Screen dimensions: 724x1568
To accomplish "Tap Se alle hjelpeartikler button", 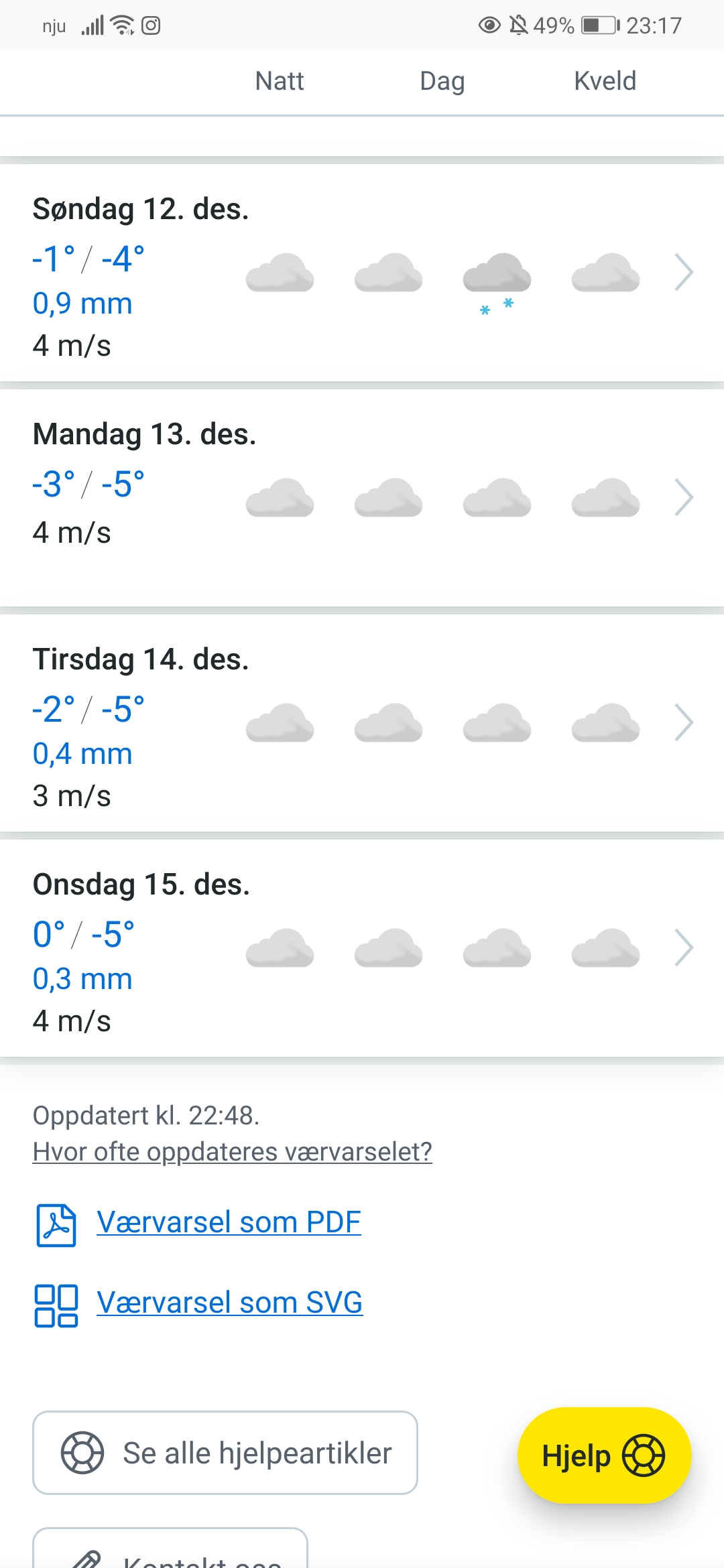I will (x=225, y=1453).
